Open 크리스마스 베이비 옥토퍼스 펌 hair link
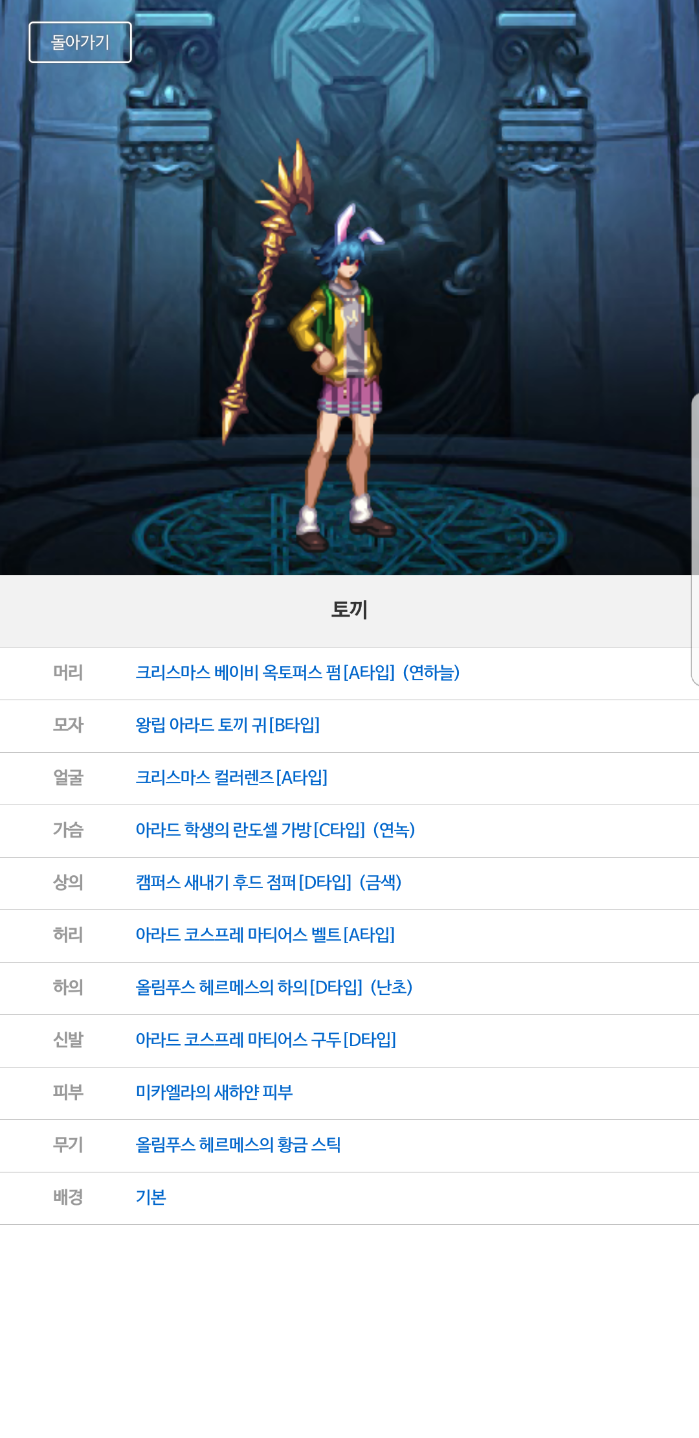Viewport: 699px width, 1438px height. pos(297,673)
